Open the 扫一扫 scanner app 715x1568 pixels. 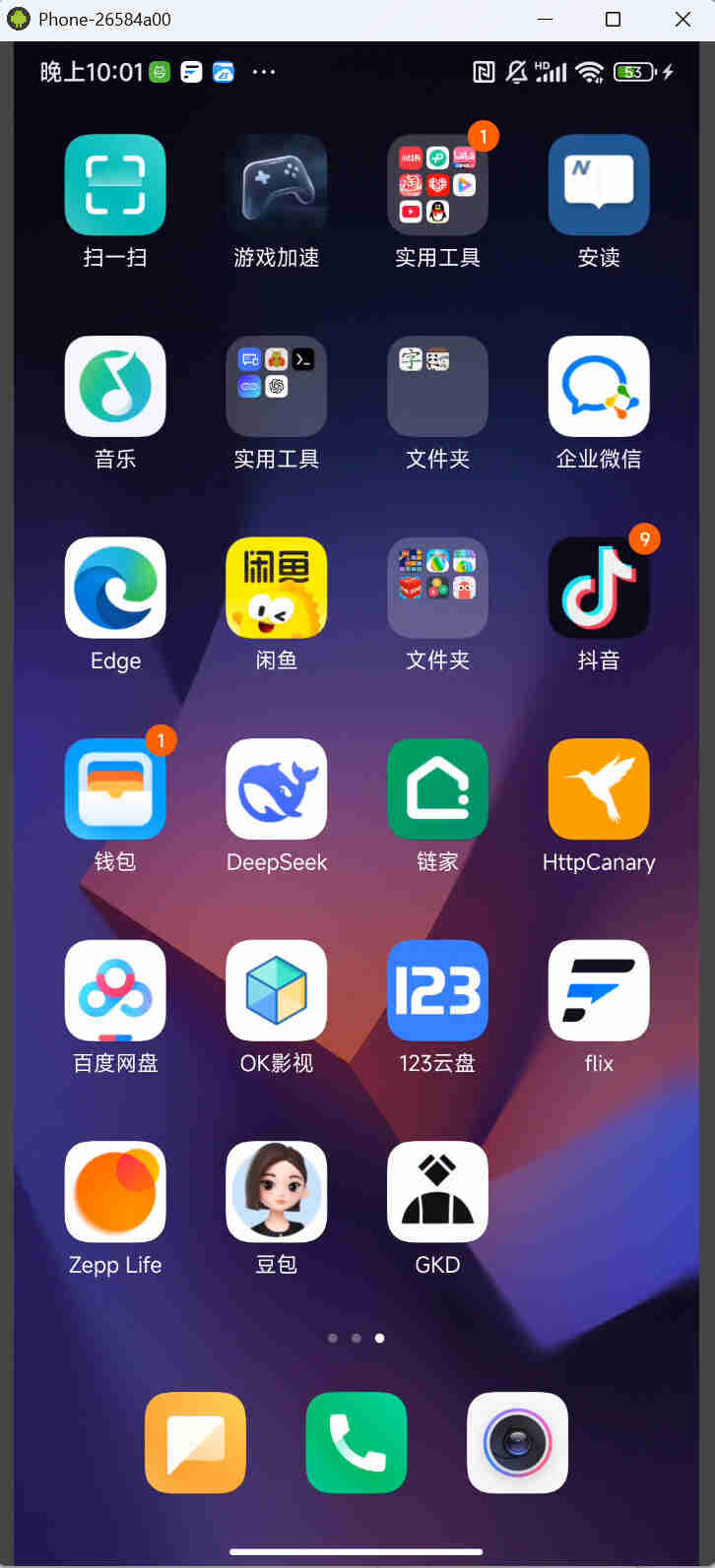point(115,185)
